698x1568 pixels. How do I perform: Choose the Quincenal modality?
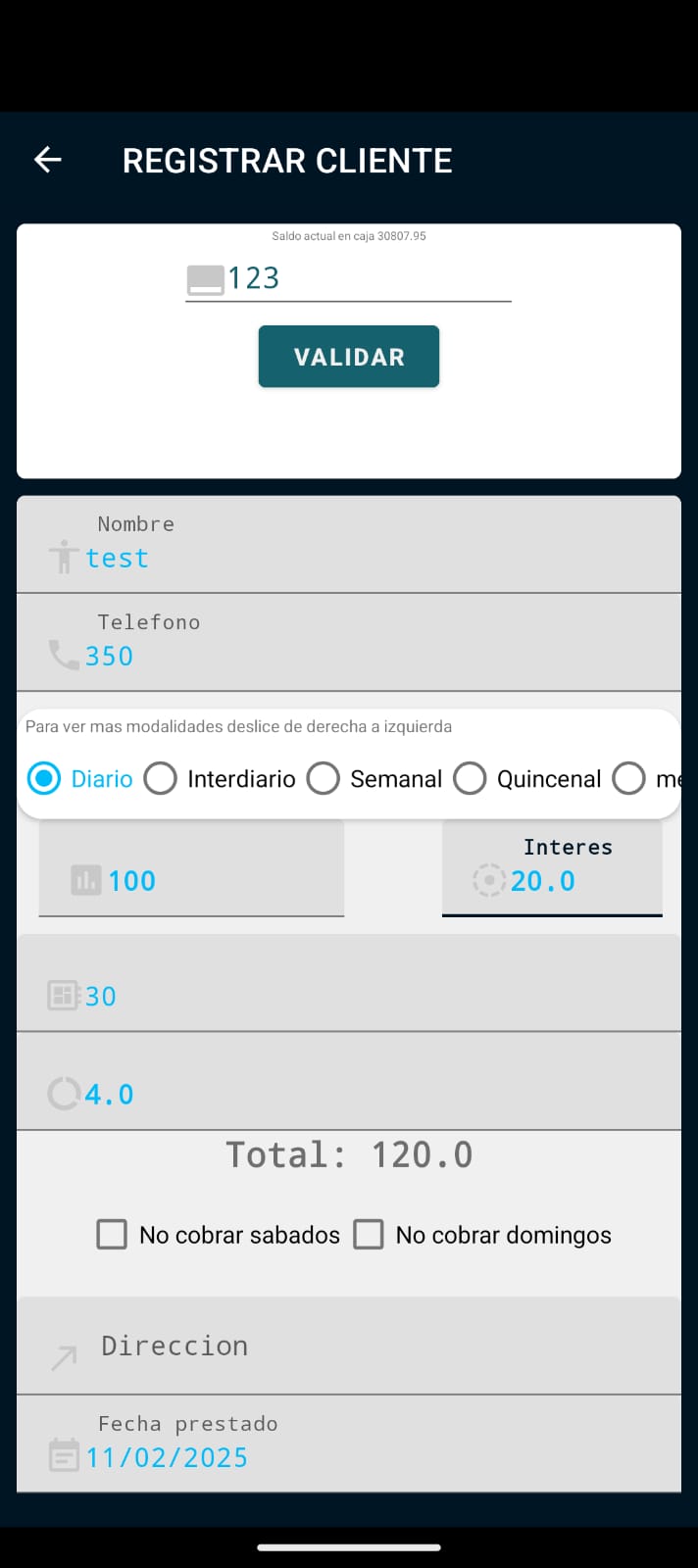[471, 779]
